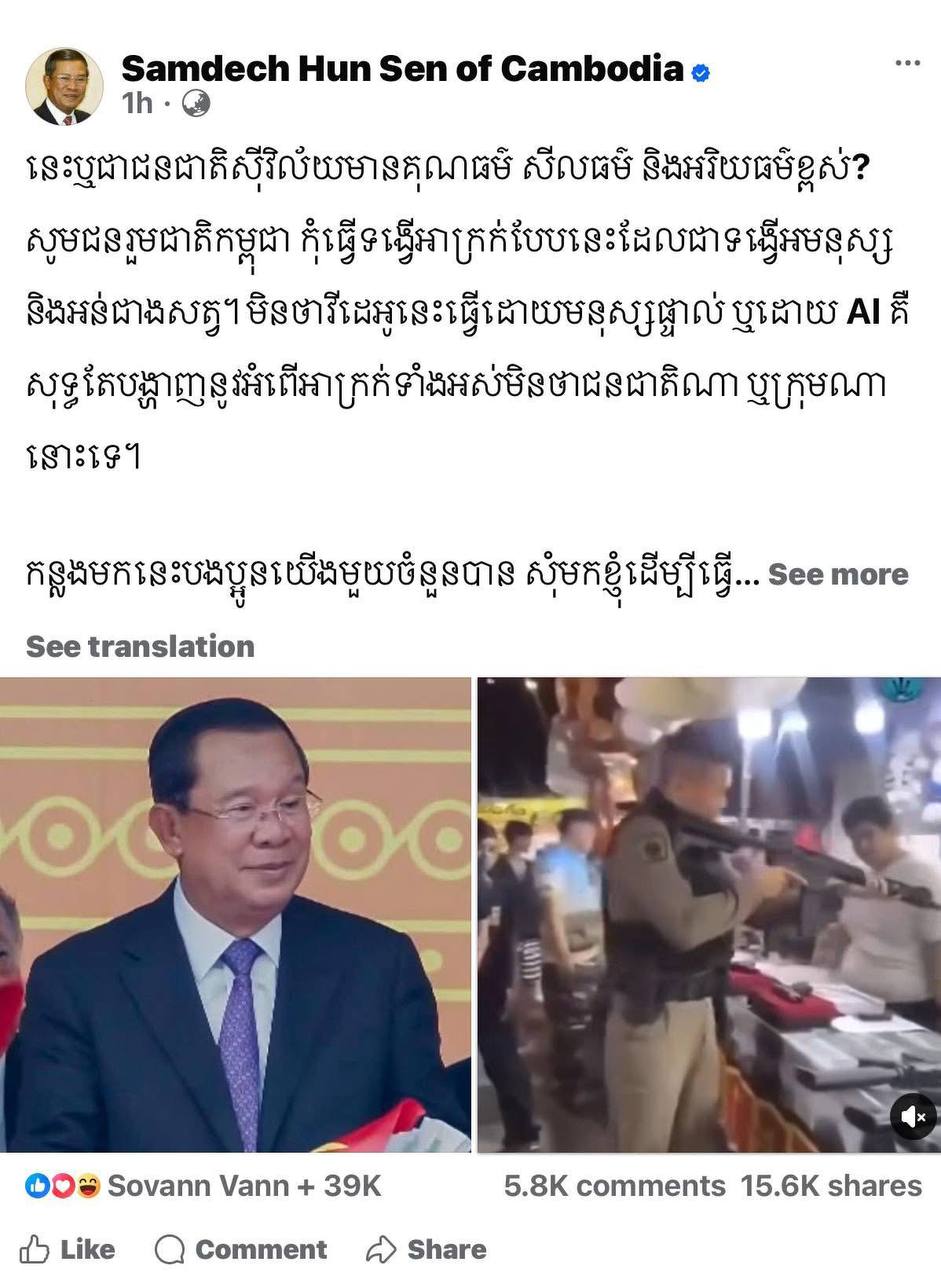Open the 5.8K comments
941x1280 pixels.
pos(614,1186)
